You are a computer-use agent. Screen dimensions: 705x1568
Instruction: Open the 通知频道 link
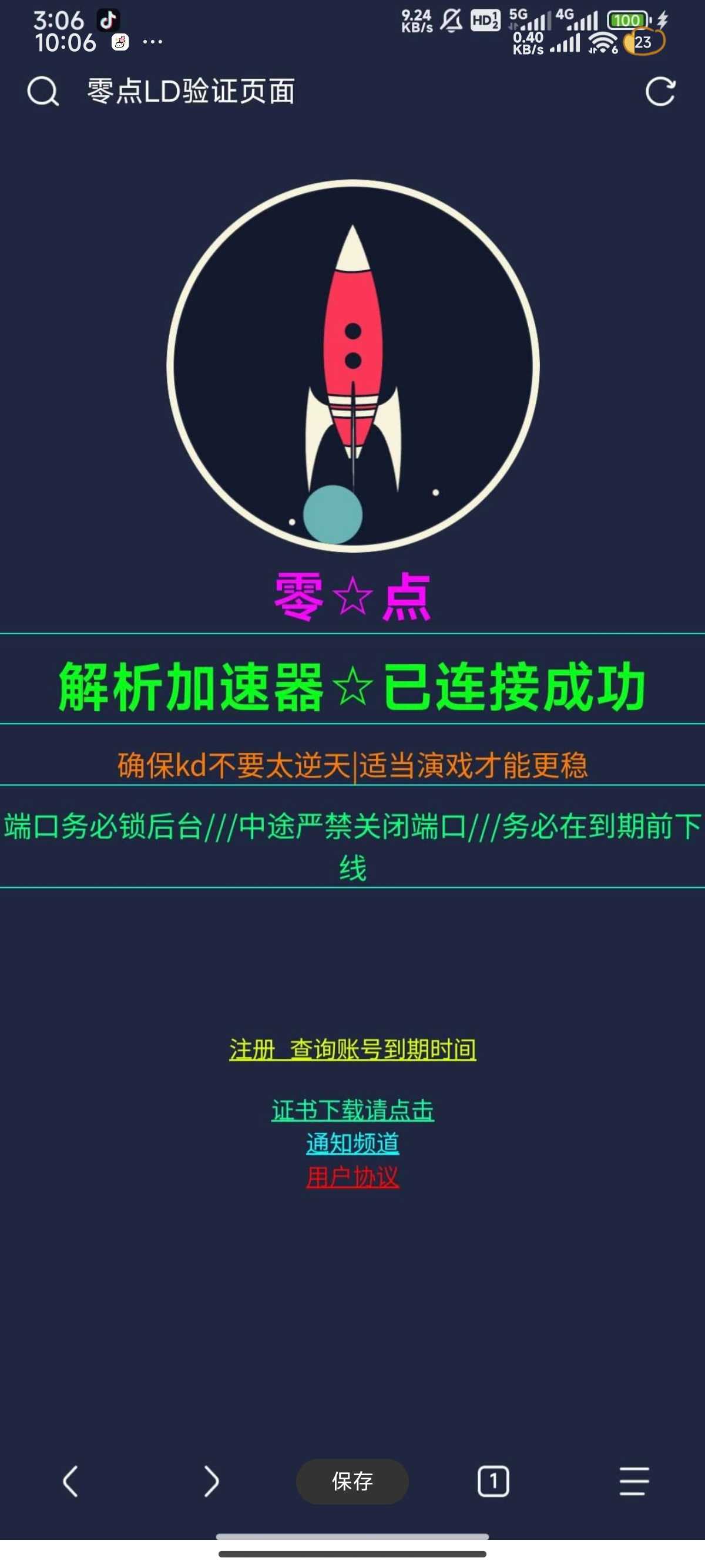(352, 1142)
